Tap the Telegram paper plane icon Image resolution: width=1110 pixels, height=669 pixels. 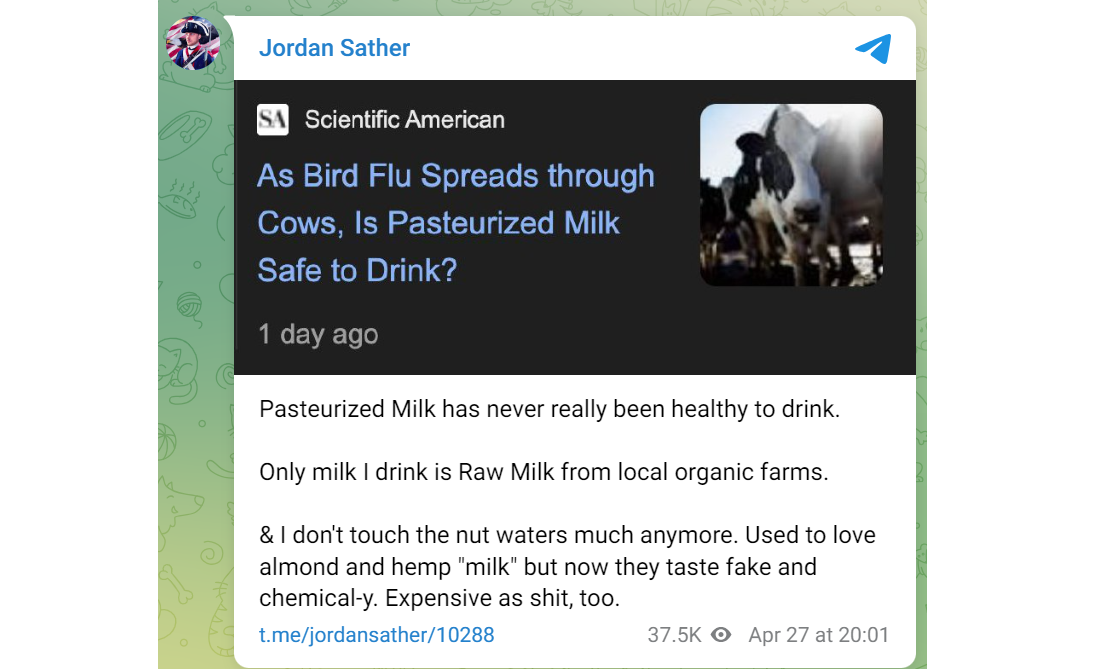coord(873,48)
